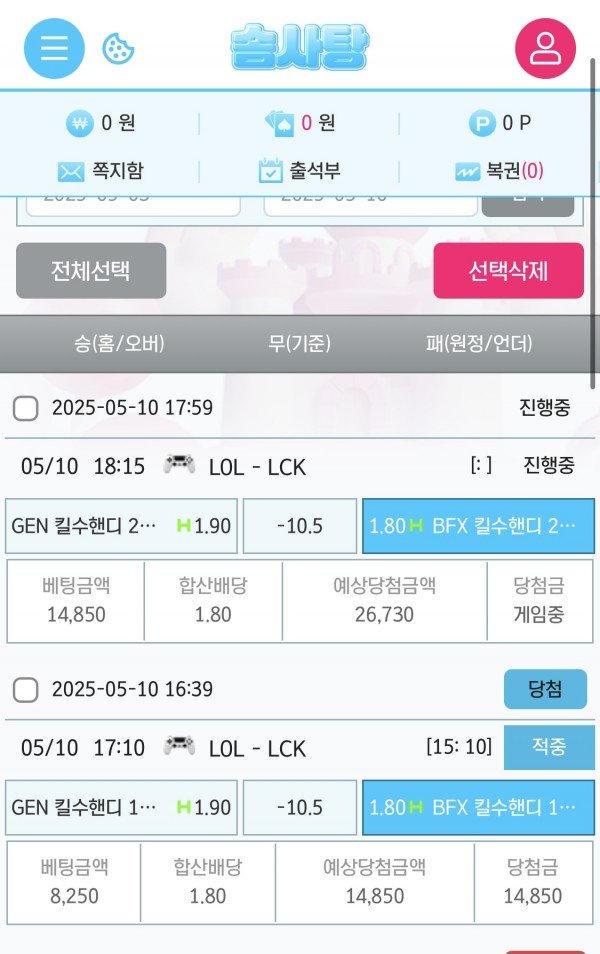Open the hamburger menu

[x=54, y=48]
